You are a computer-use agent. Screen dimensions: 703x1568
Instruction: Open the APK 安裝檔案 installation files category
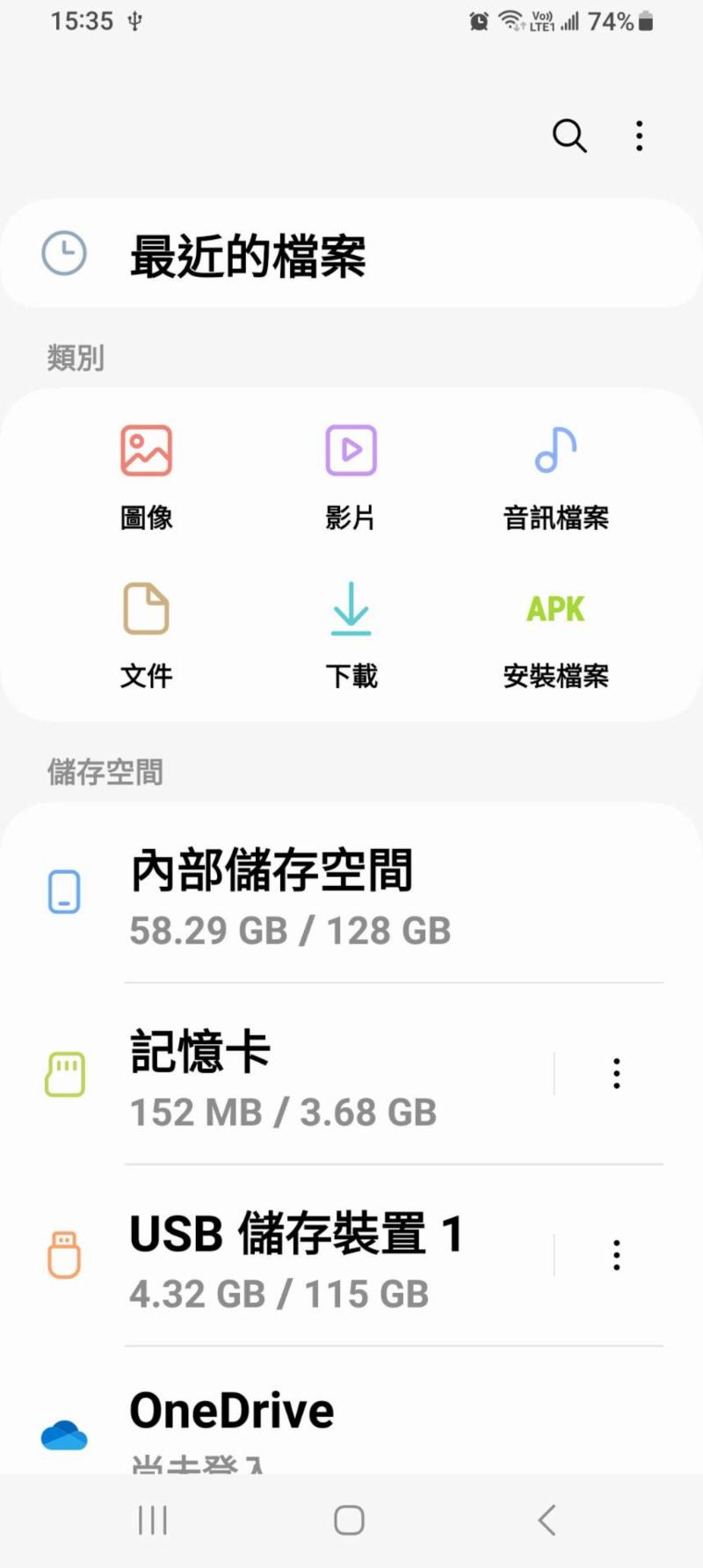555,631
